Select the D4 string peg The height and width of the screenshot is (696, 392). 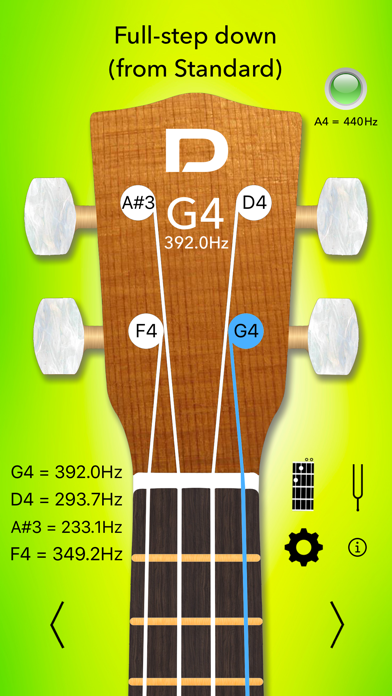(254, 203)
